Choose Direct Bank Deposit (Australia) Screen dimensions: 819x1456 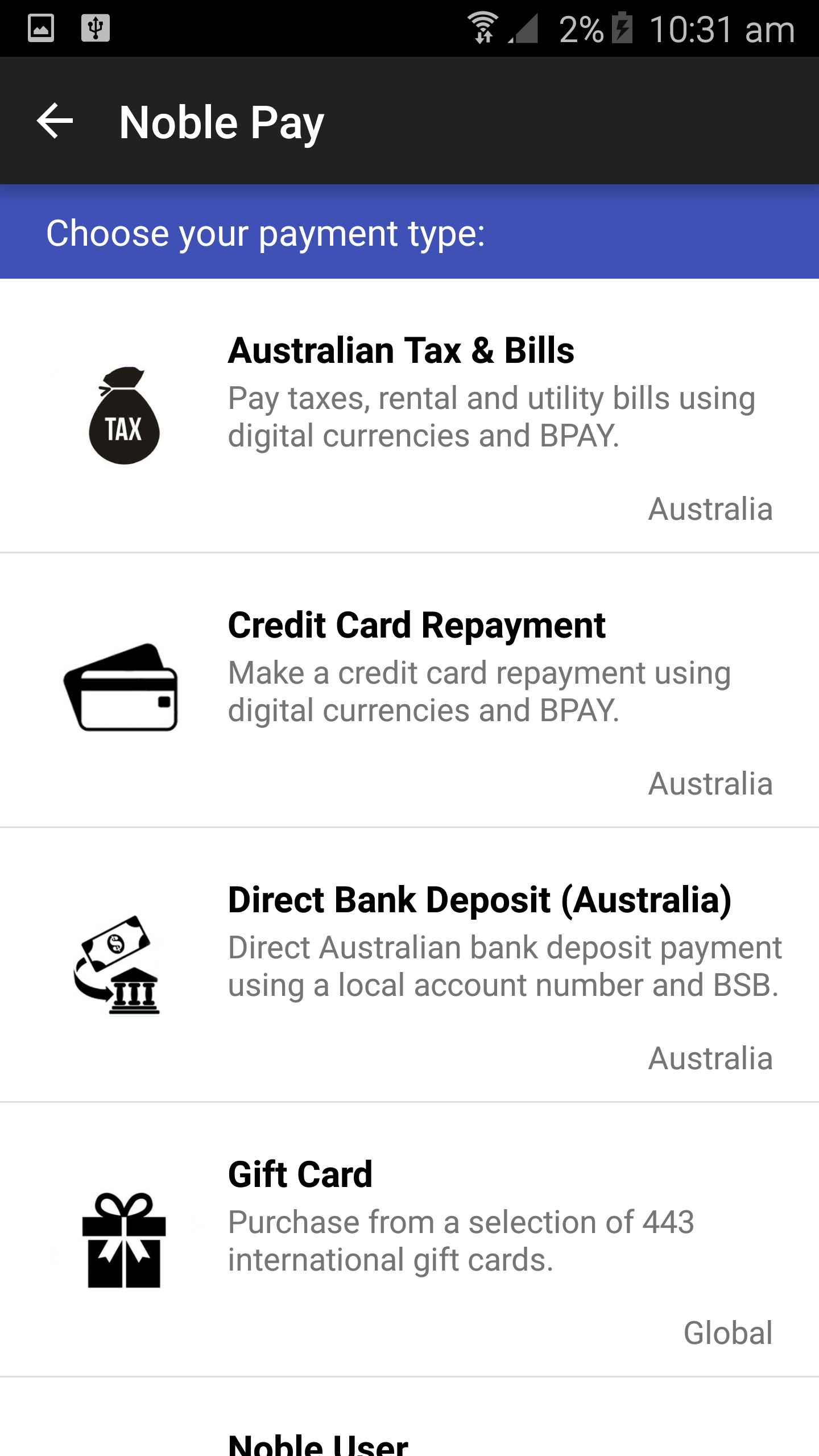point(409,964)
